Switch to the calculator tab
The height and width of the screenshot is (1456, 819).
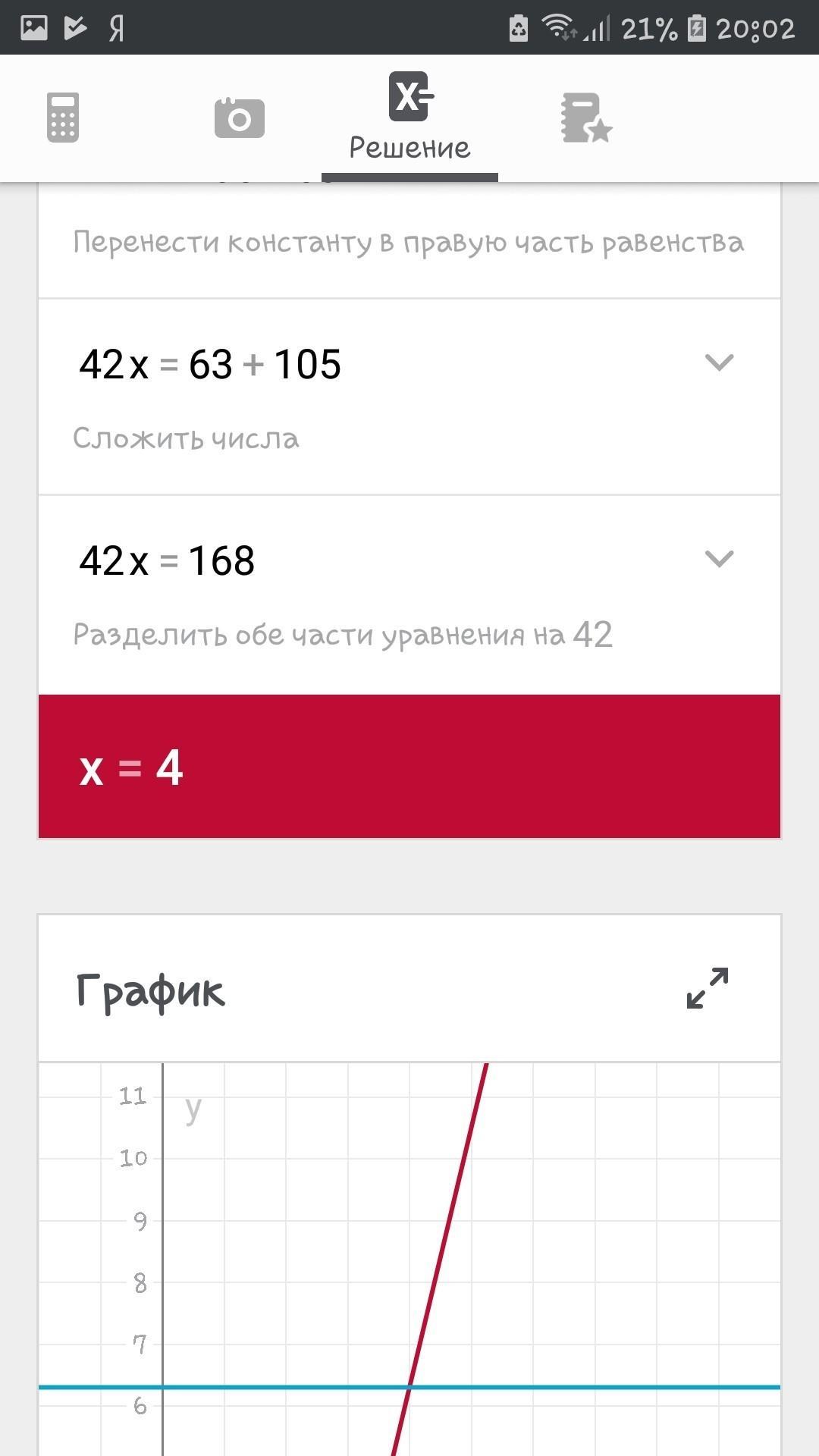tap(63, 118)
